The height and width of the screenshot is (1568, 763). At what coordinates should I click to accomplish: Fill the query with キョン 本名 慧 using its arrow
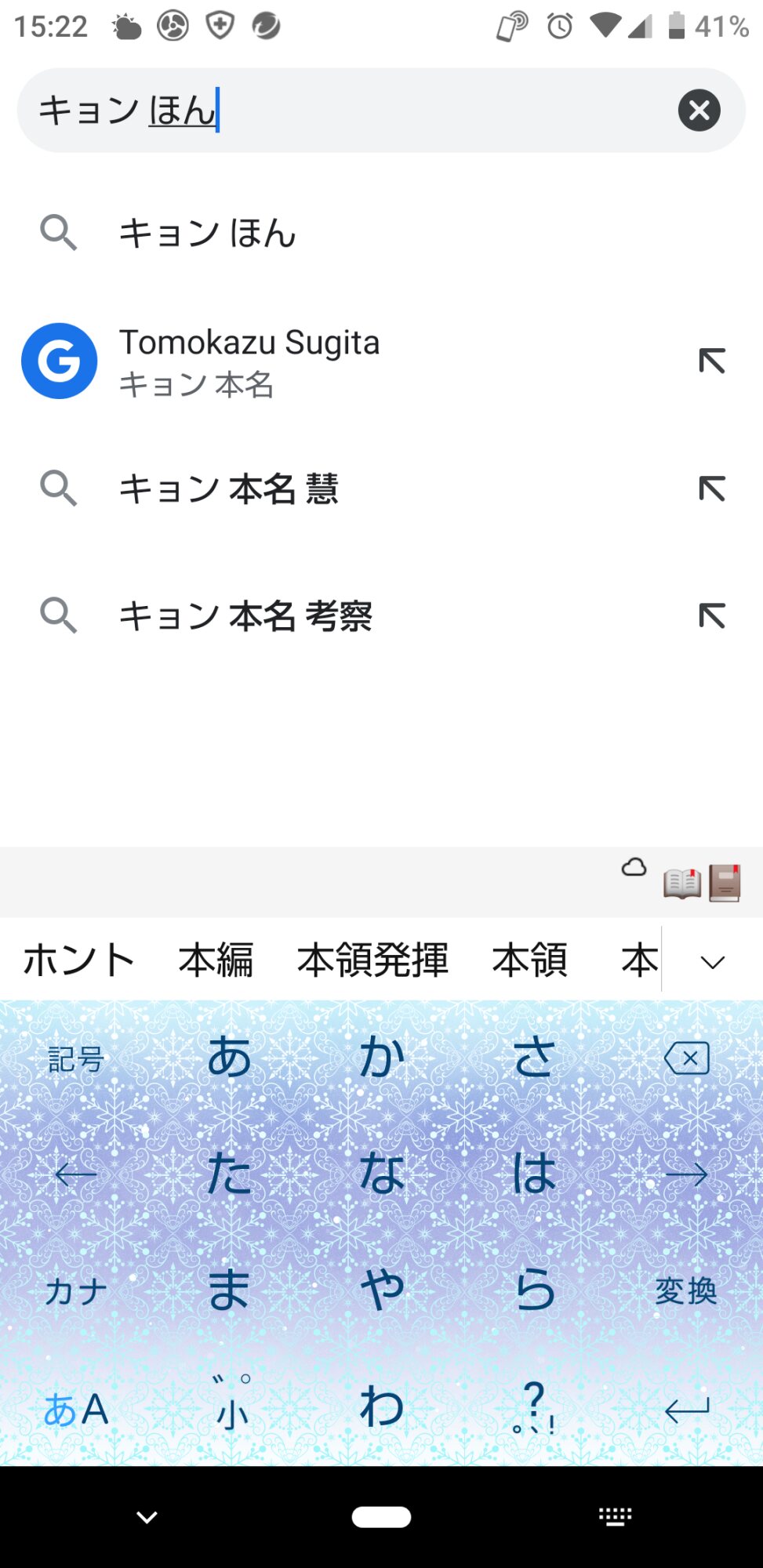coord(711,489)
